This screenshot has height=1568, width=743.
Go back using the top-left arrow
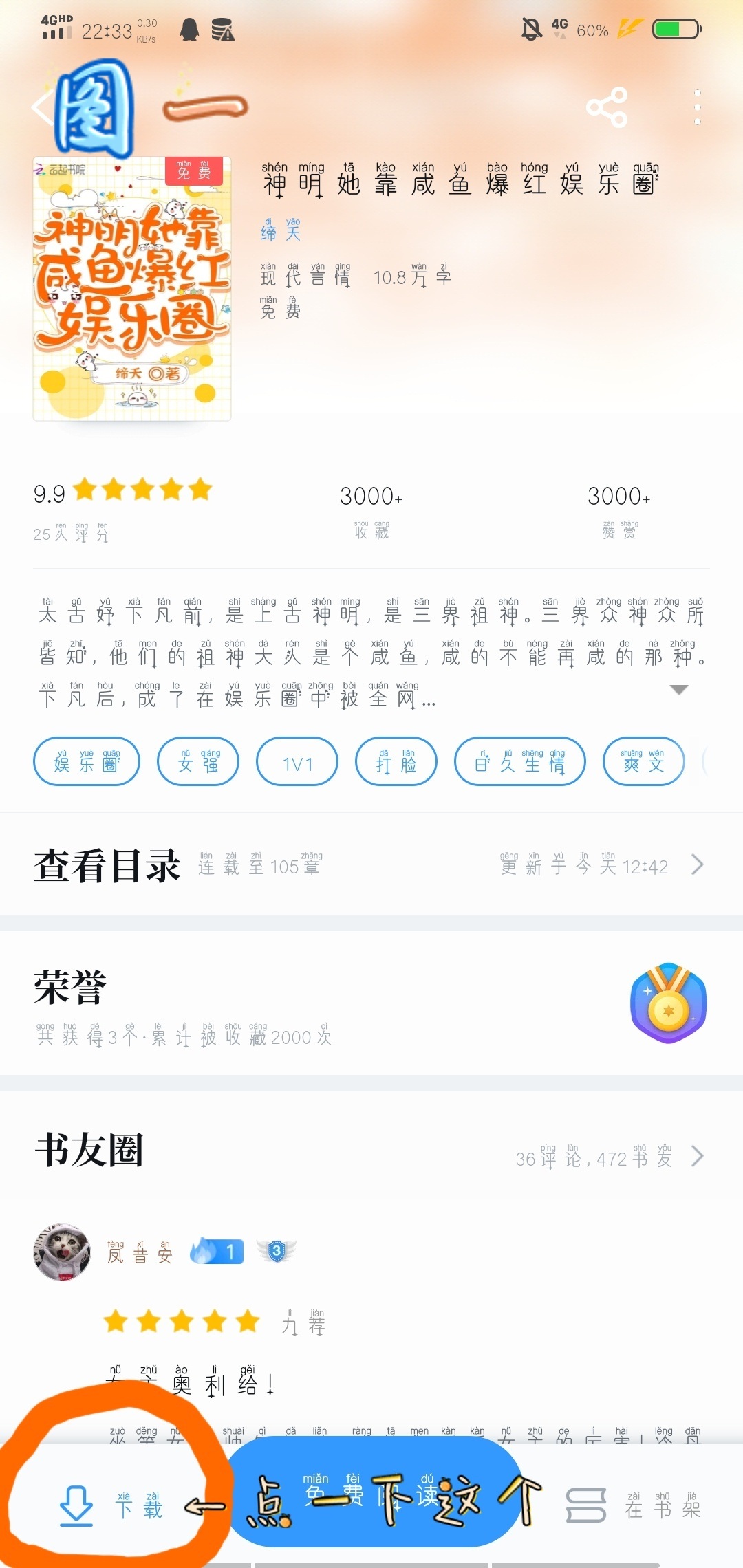(x=43, y=108)
